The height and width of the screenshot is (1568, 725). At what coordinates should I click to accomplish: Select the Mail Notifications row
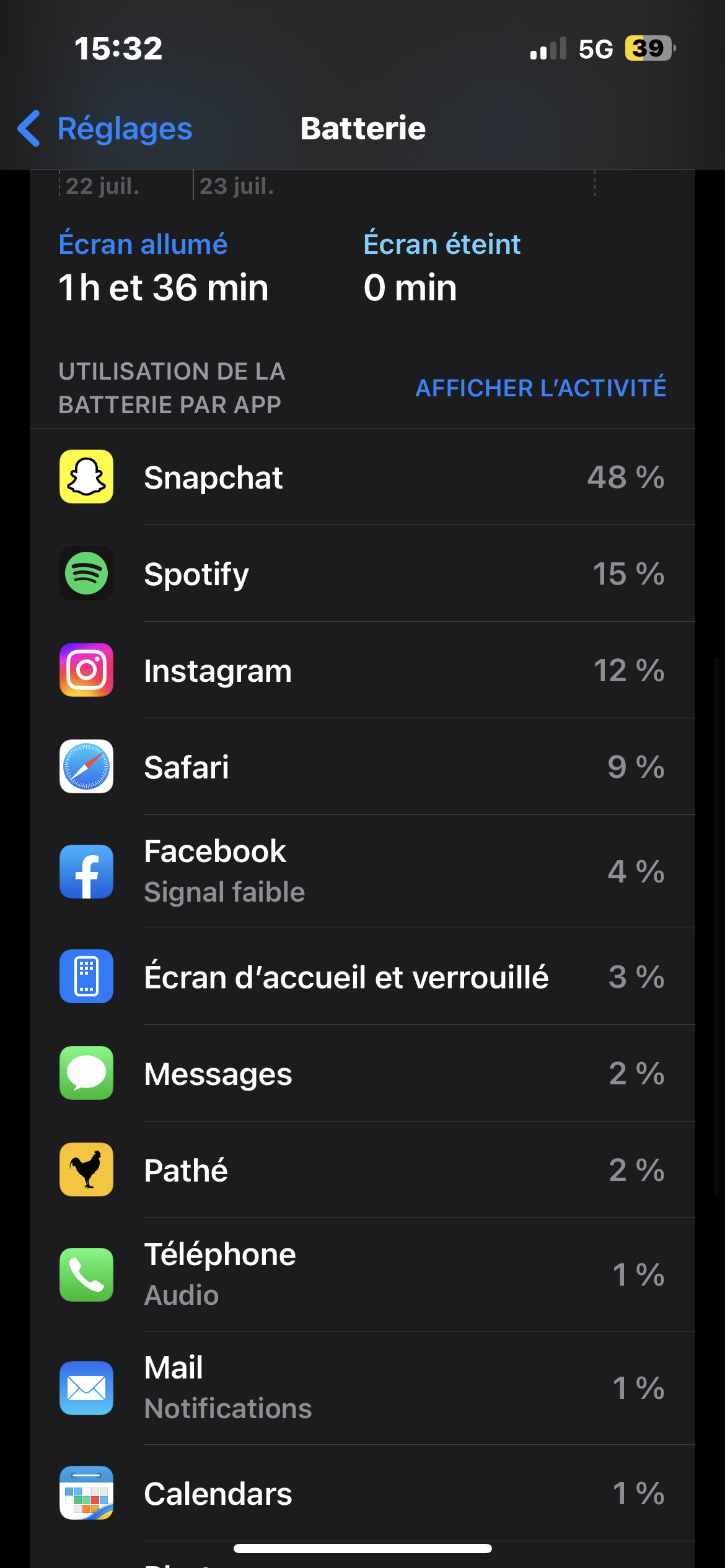[x=362, y=1388]
